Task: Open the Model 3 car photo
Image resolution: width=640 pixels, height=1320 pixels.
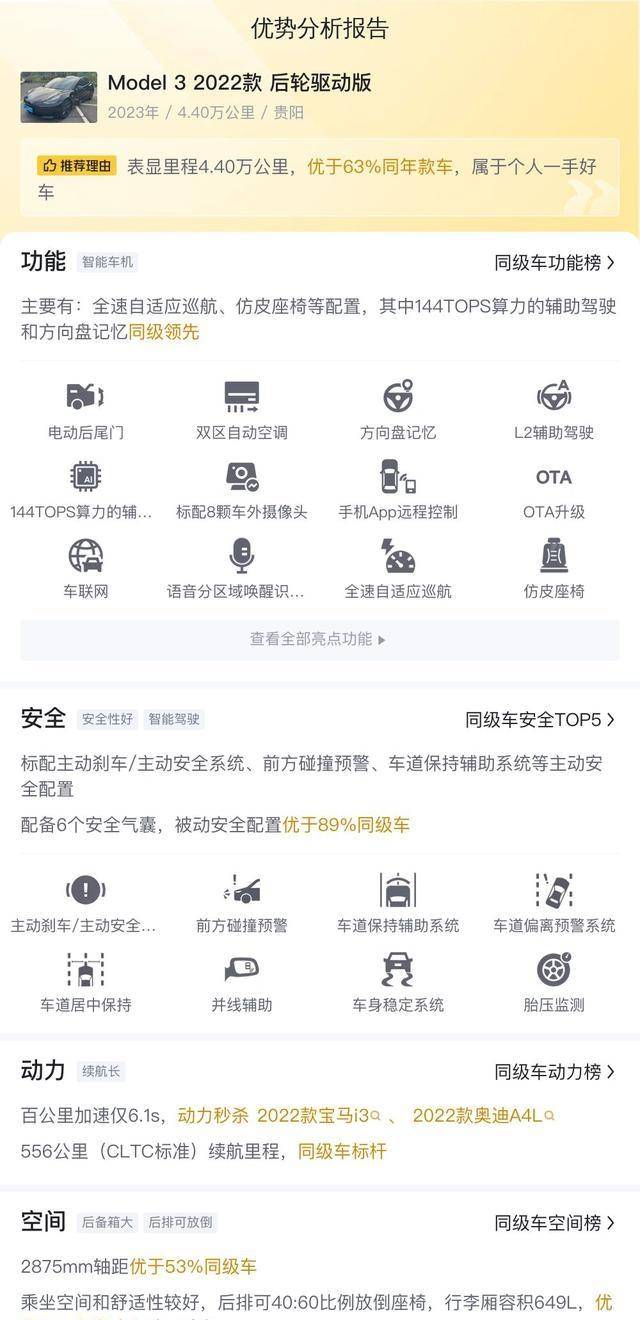Action: pos(59,97)
